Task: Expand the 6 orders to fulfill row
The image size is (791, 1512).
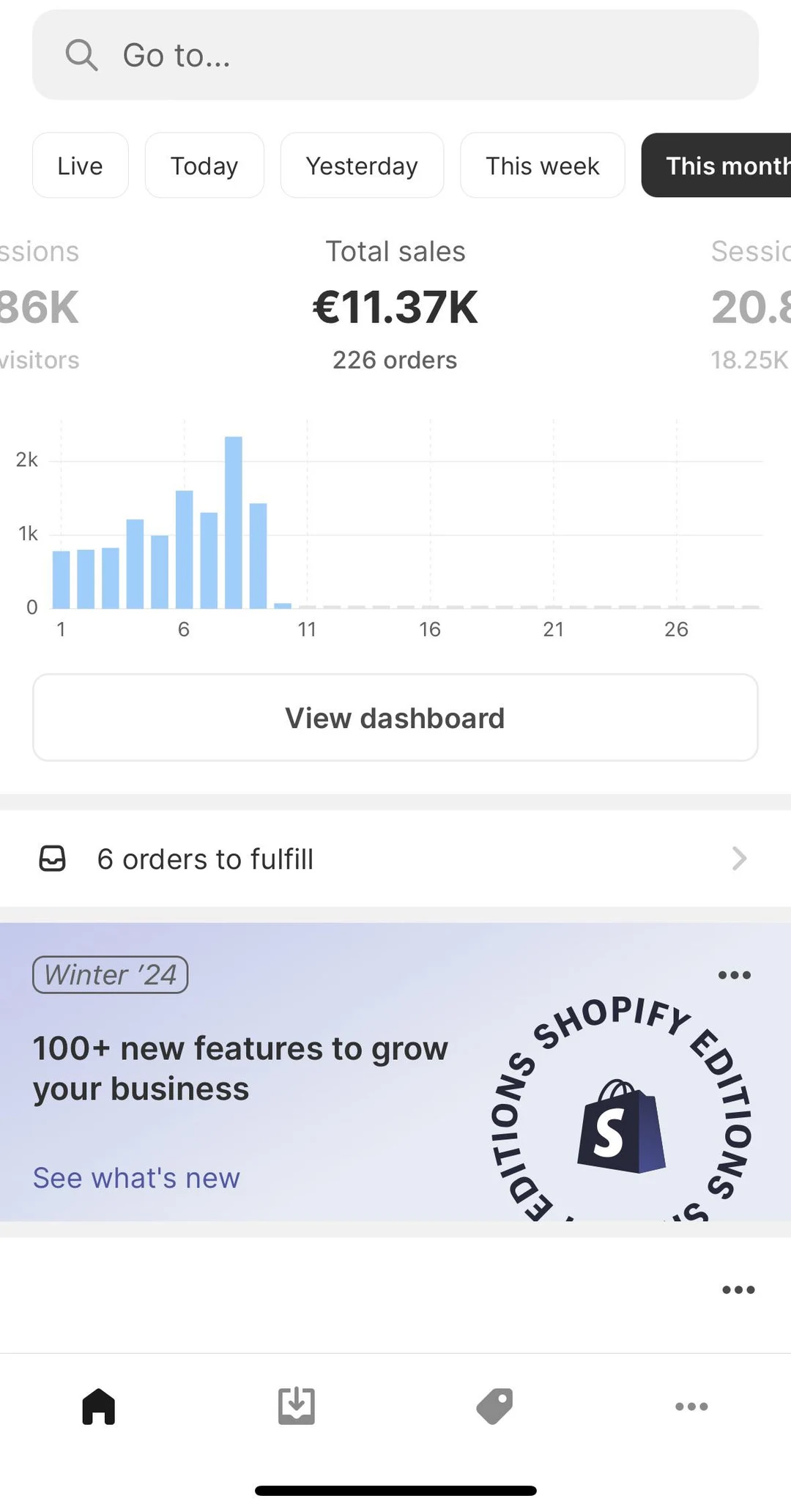Action: pos(395,859)
